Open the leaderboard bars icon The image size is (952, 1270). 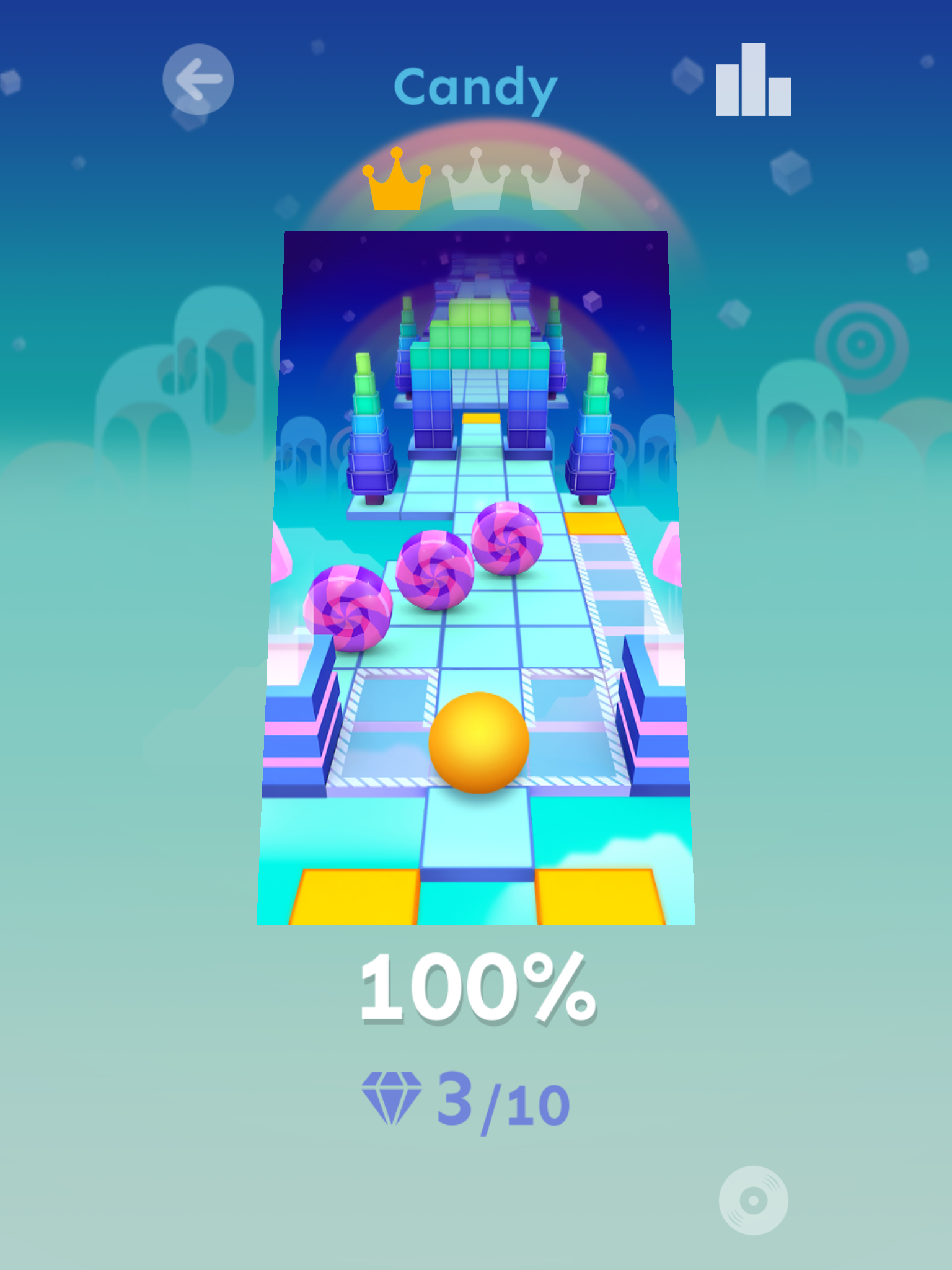(753, 81)
